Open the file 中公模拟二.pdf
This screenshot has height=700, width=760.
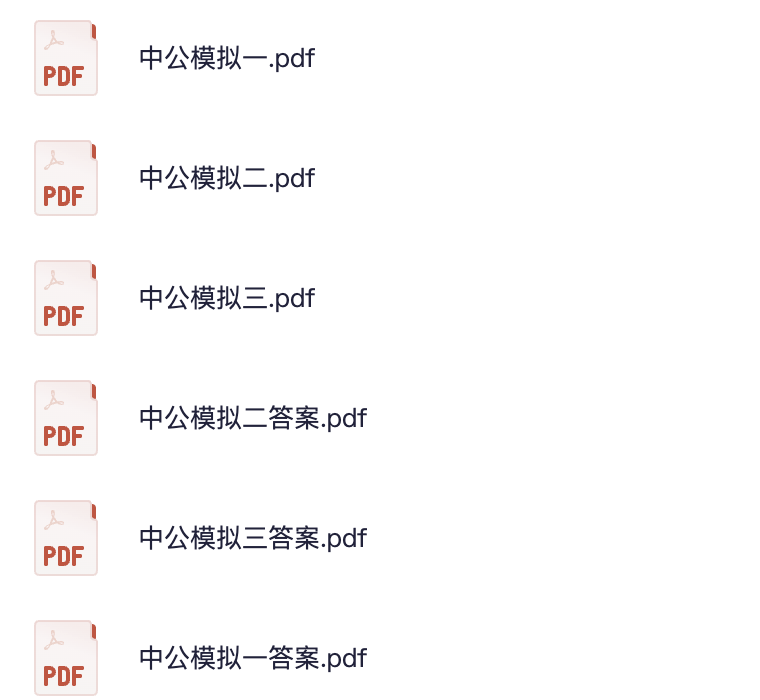tap(226, 178)
